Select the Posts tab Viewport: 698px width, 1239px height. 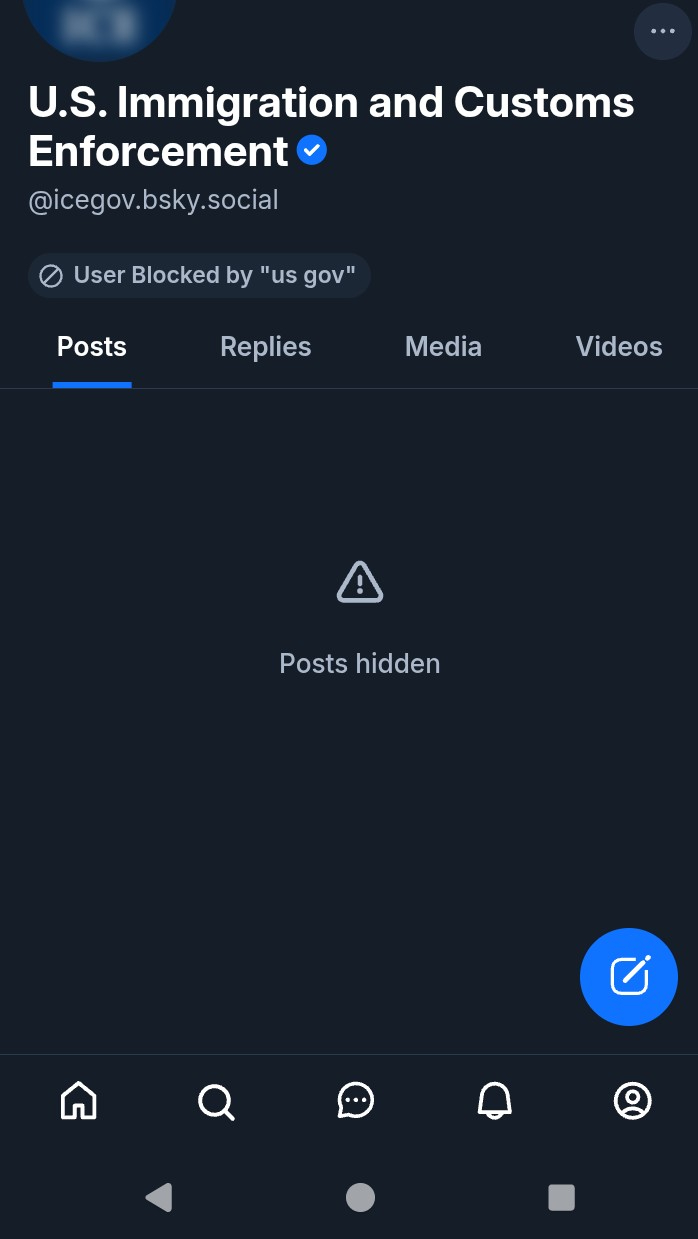pyautogui.click(x=92, y=347)
